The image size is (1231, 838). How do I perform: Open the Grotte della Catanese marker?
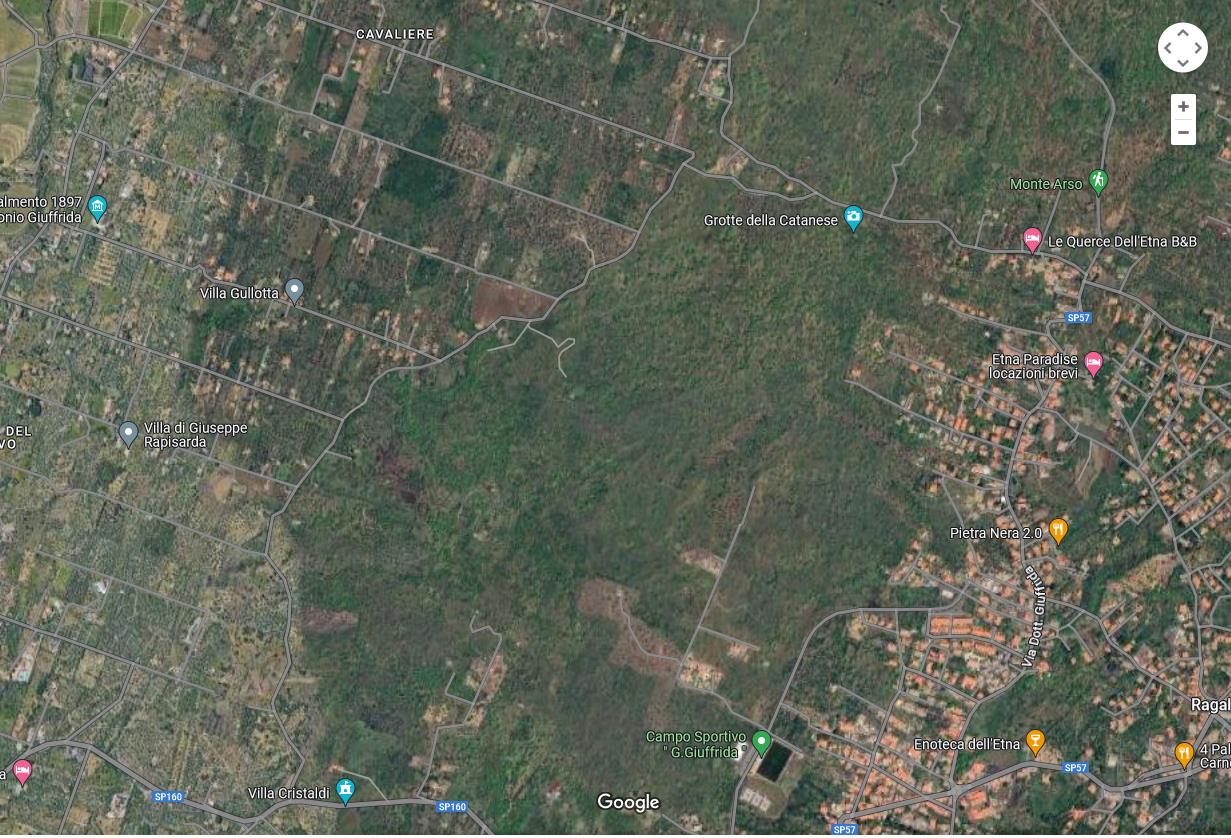[x=853, y=217]
